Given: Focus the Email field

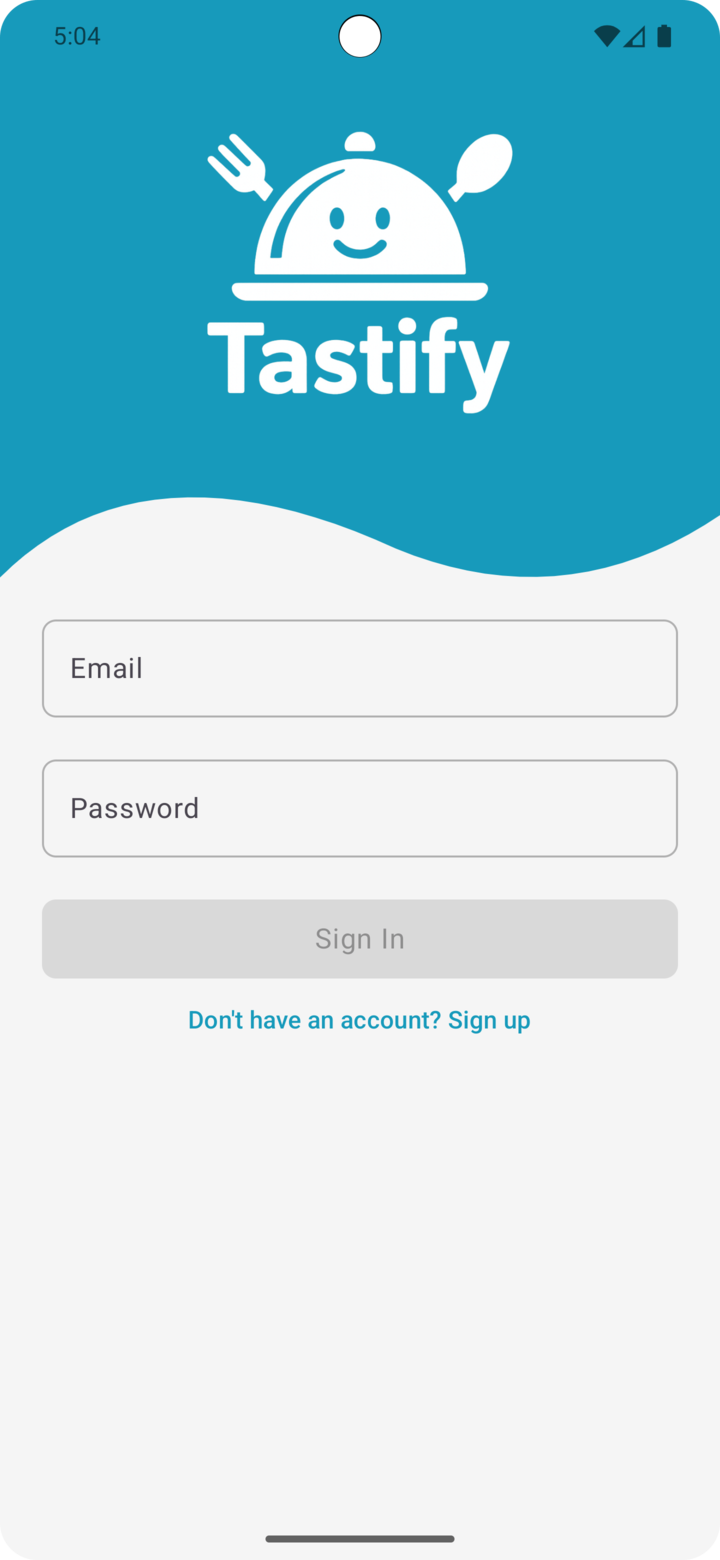Looking at the screenshot, I should (x=360, y=668).
